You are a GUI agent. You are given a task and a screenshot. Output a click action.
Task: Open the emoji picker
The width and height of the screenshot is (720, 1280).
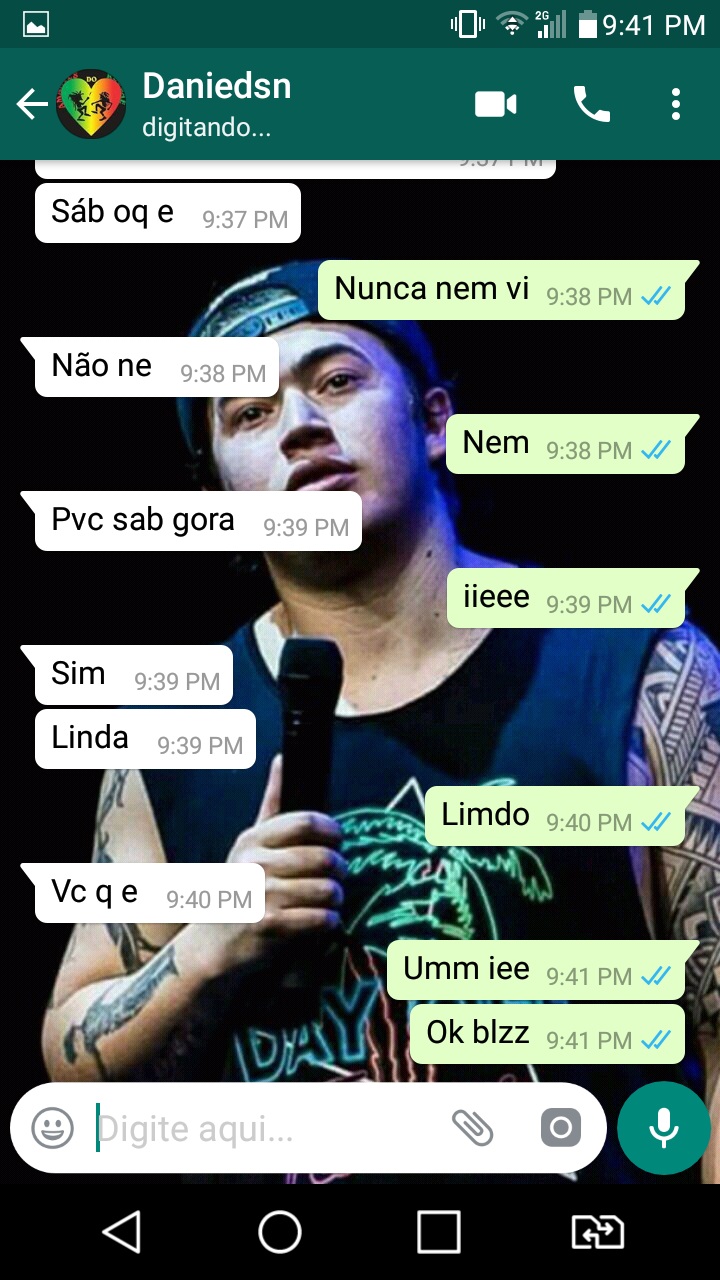(x=53, y=1129)
